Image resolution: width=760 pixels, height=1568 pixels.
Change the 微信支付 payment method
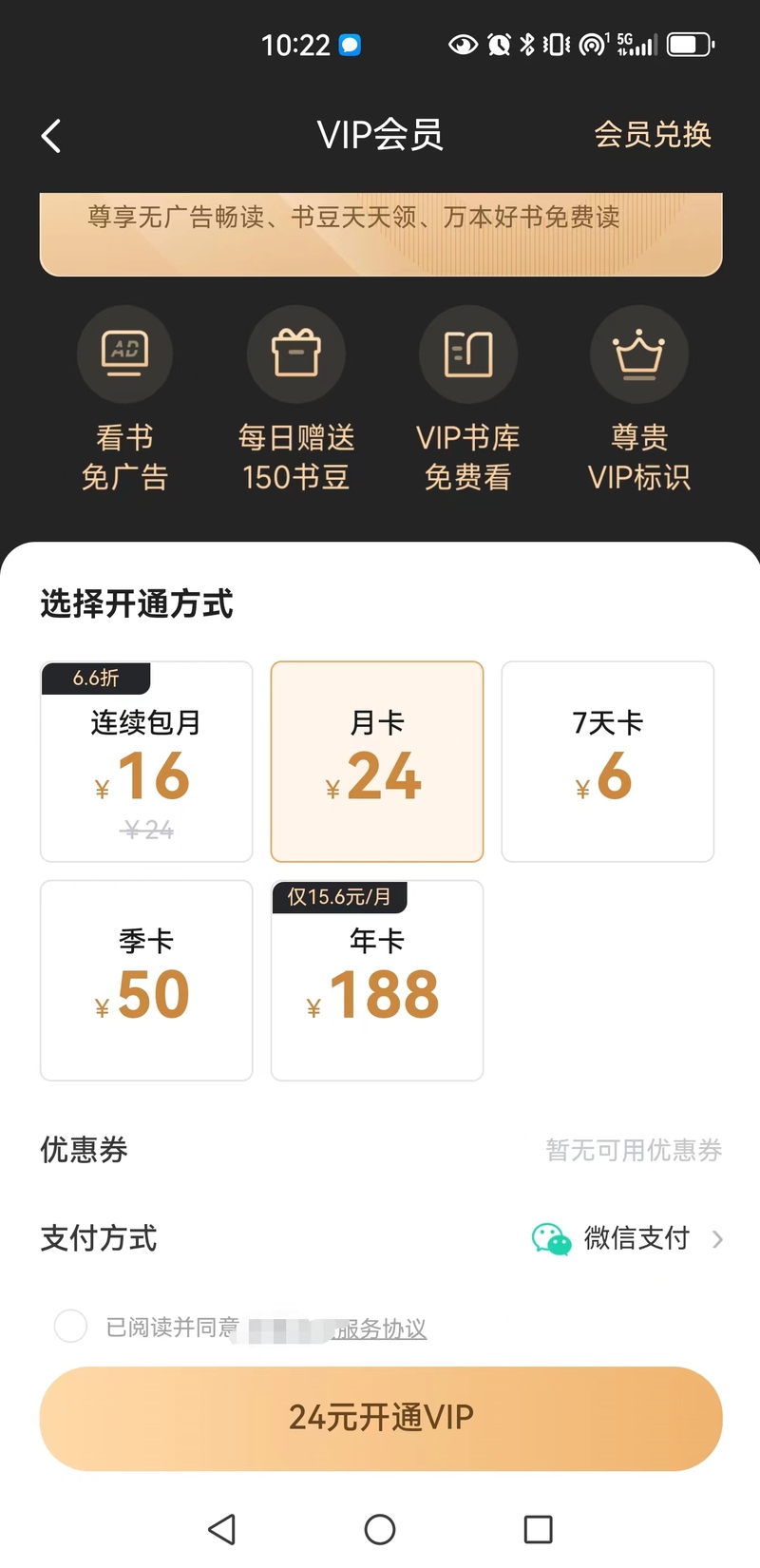click(627, 1238)
